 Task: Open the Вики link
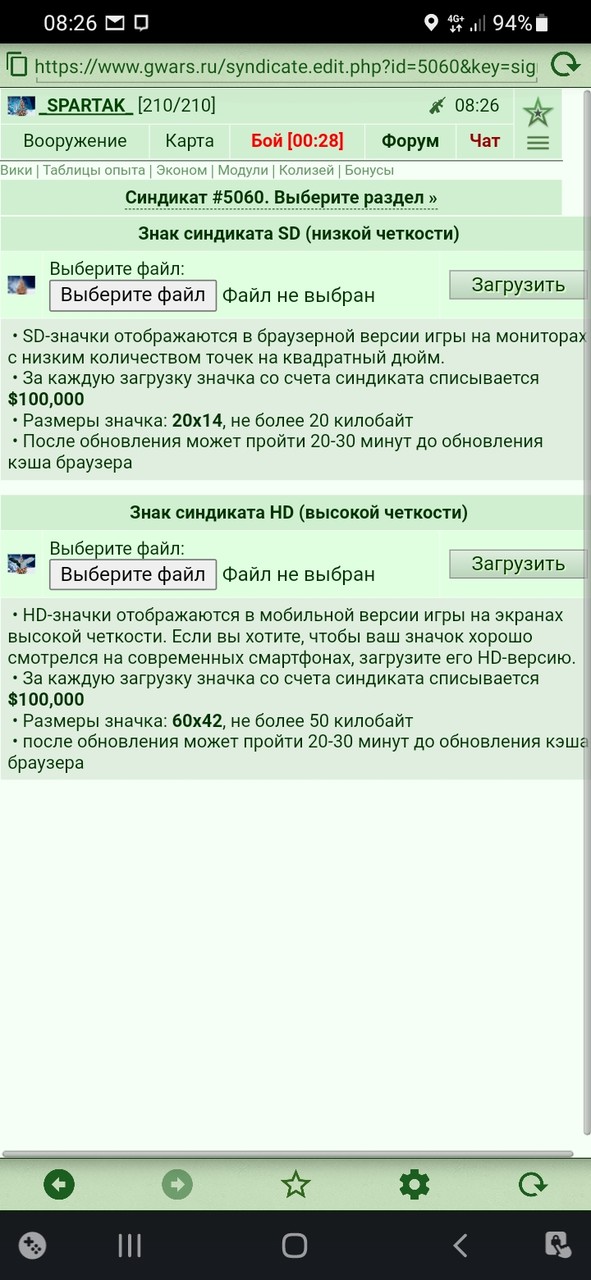(16, 171)
